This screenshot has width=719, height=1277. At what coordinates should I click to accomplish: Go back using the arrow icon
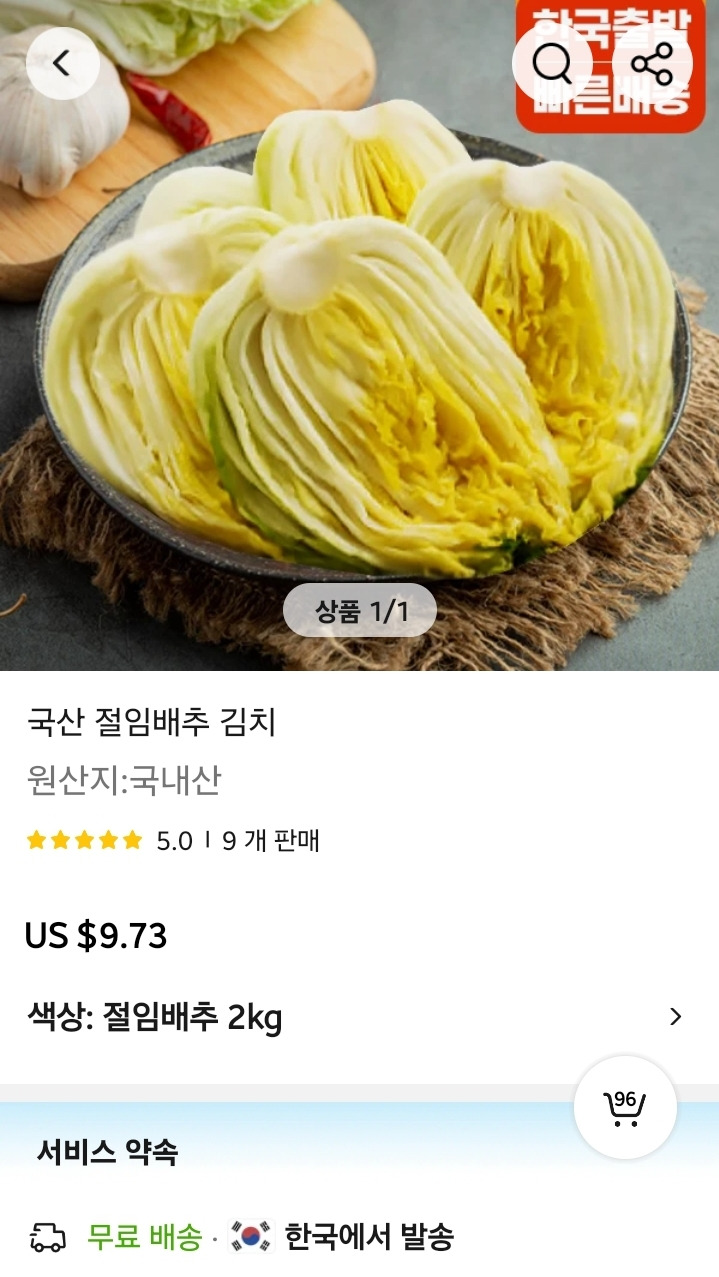point(62,64)
